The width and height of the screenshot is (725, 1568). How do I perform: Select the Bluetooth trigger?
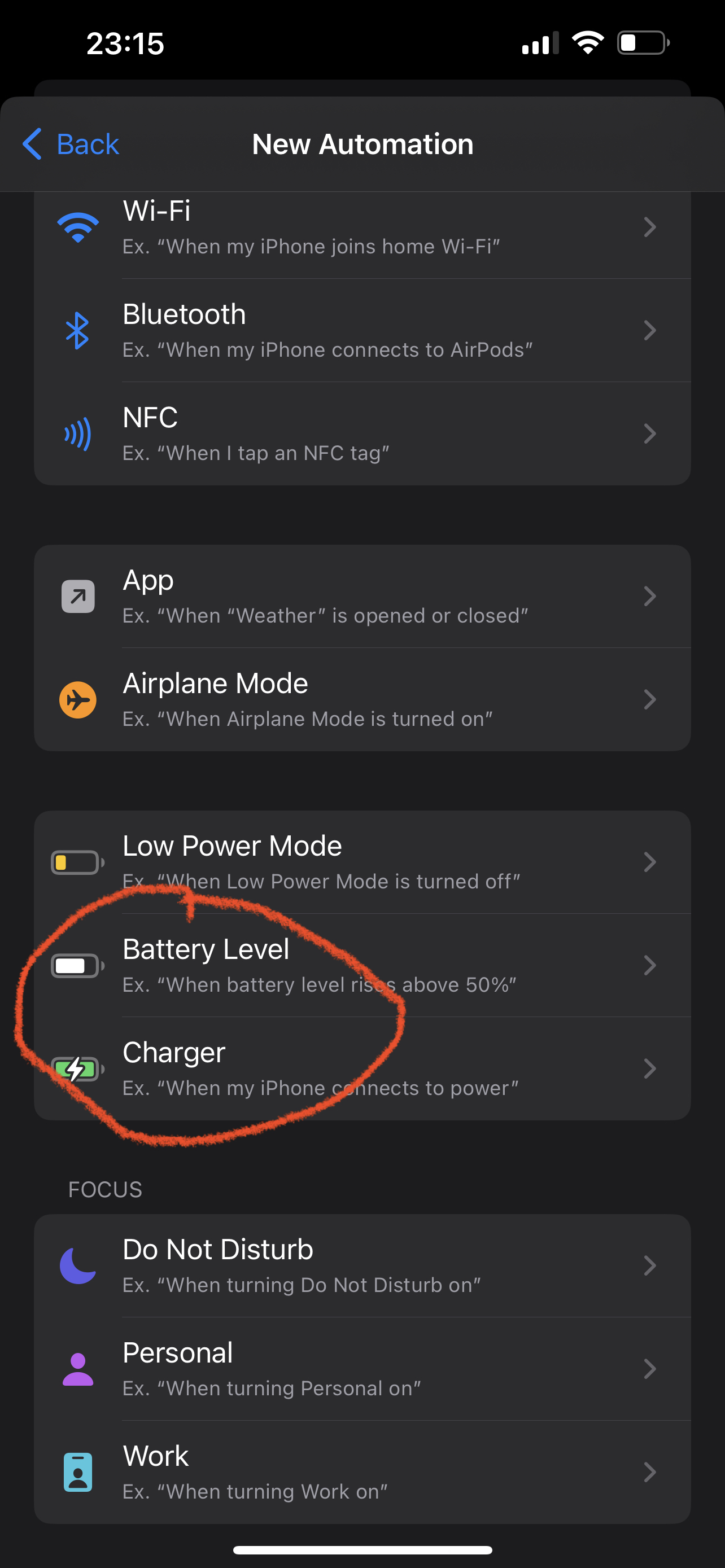[x=362, y=331]
